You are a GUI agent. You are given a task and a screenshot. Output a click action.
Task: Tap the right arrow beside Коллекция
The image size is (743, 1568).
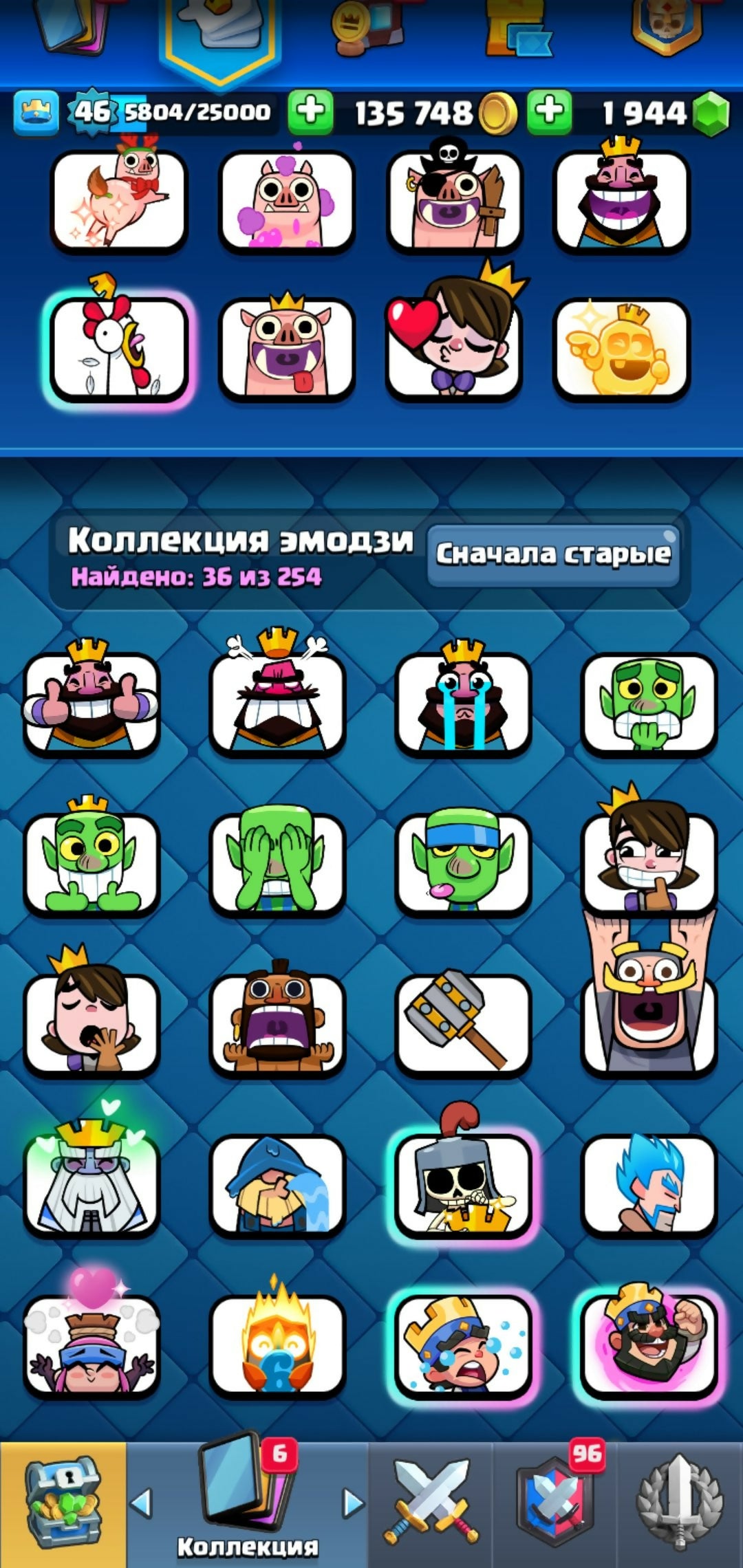[353, 1503]
